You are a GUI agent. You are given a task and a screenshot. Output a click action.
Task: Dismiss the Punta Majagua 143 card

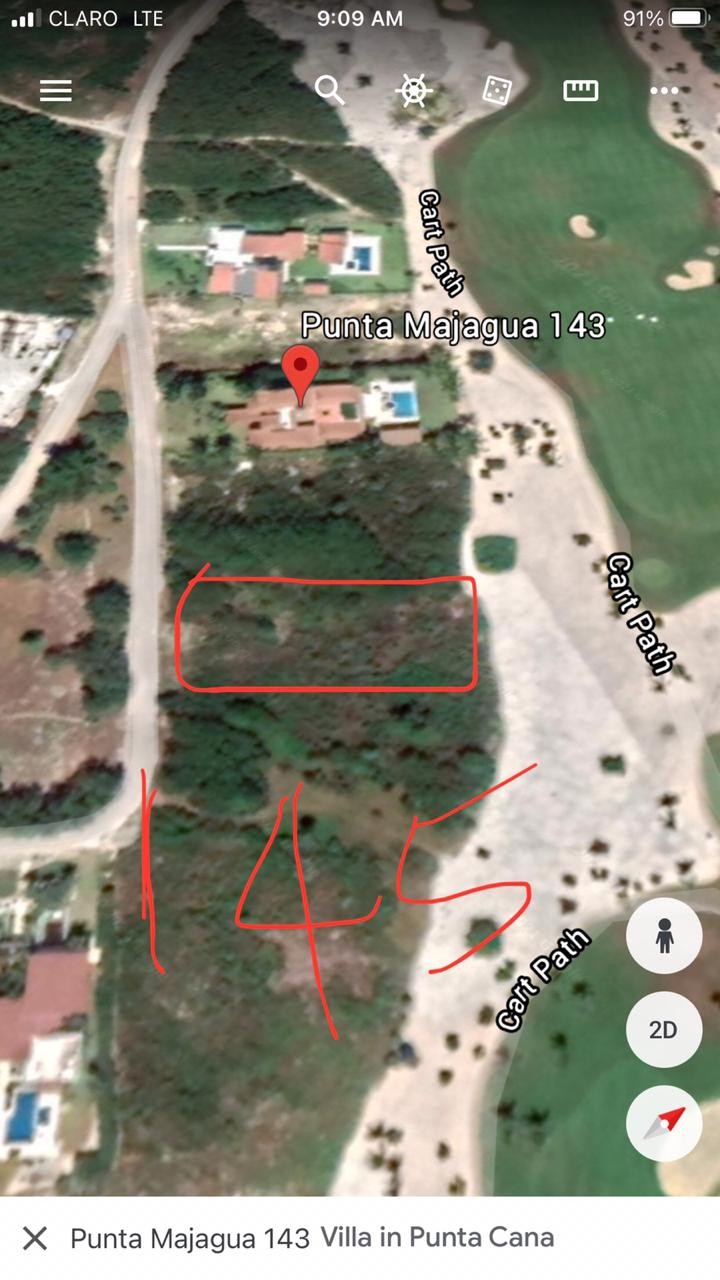coord(35,1238)
